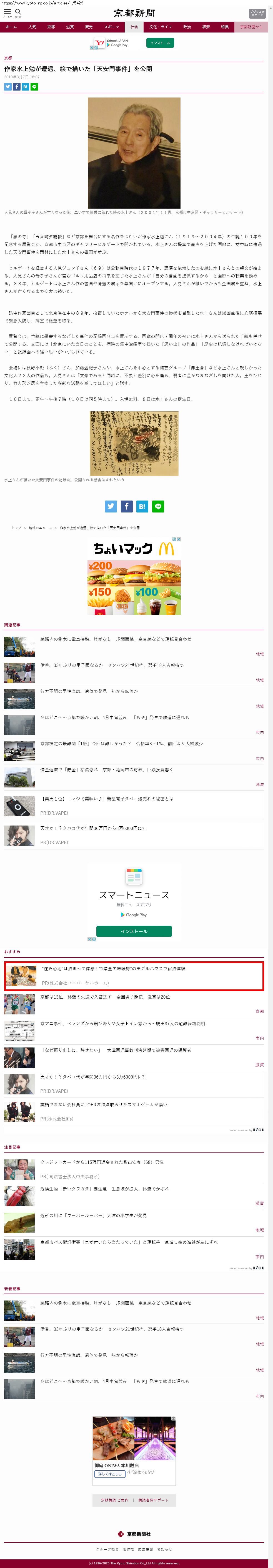Screen dimensions: 273x1568
Task: Tap the デジタル版ログイン button
Action: pyautogui.click(x=257, y=13)
